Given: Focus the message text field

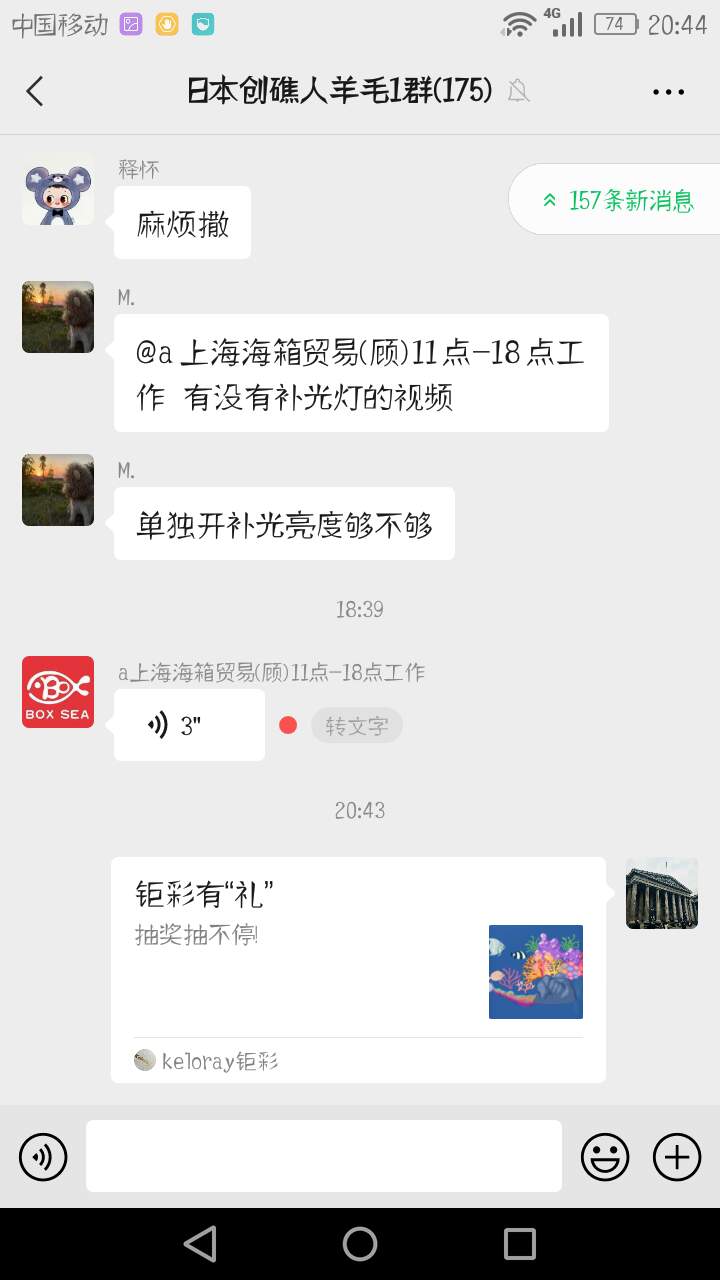Looking at the screenshot, I should point(323,1156).
